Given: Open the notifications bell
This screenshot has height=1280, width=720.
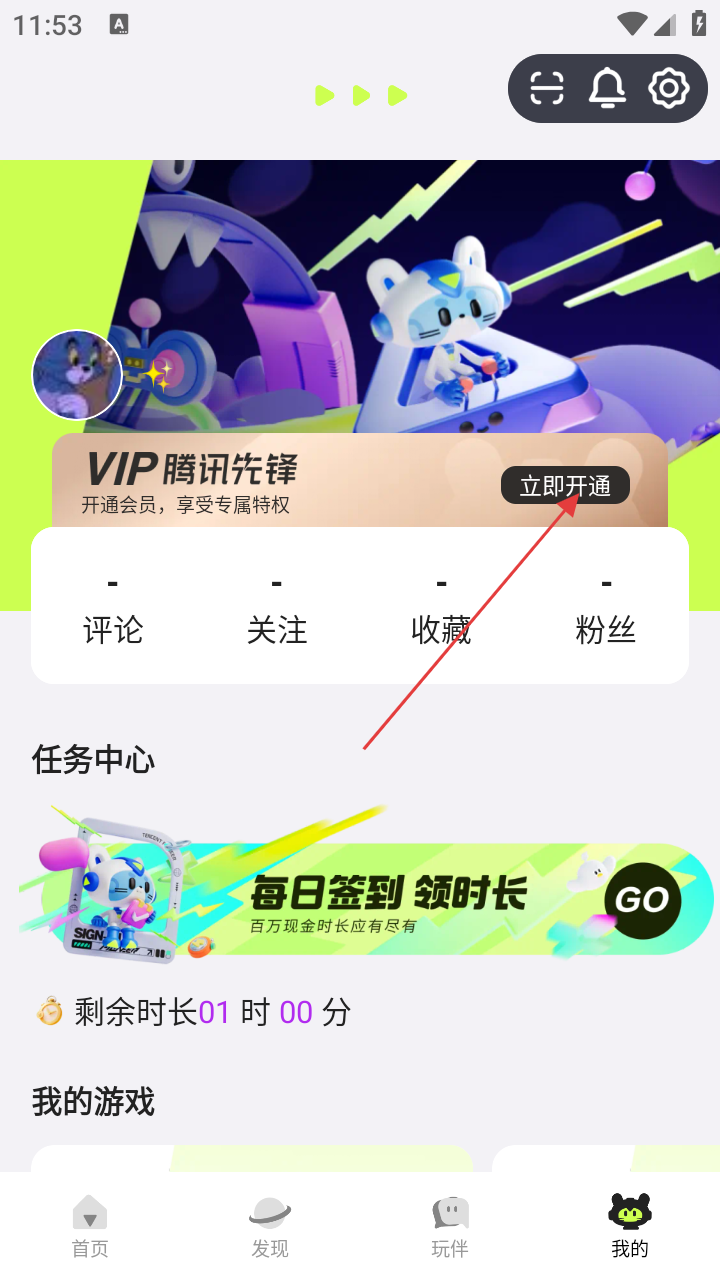Looking at the screenshot, I should tap(607, 89).
